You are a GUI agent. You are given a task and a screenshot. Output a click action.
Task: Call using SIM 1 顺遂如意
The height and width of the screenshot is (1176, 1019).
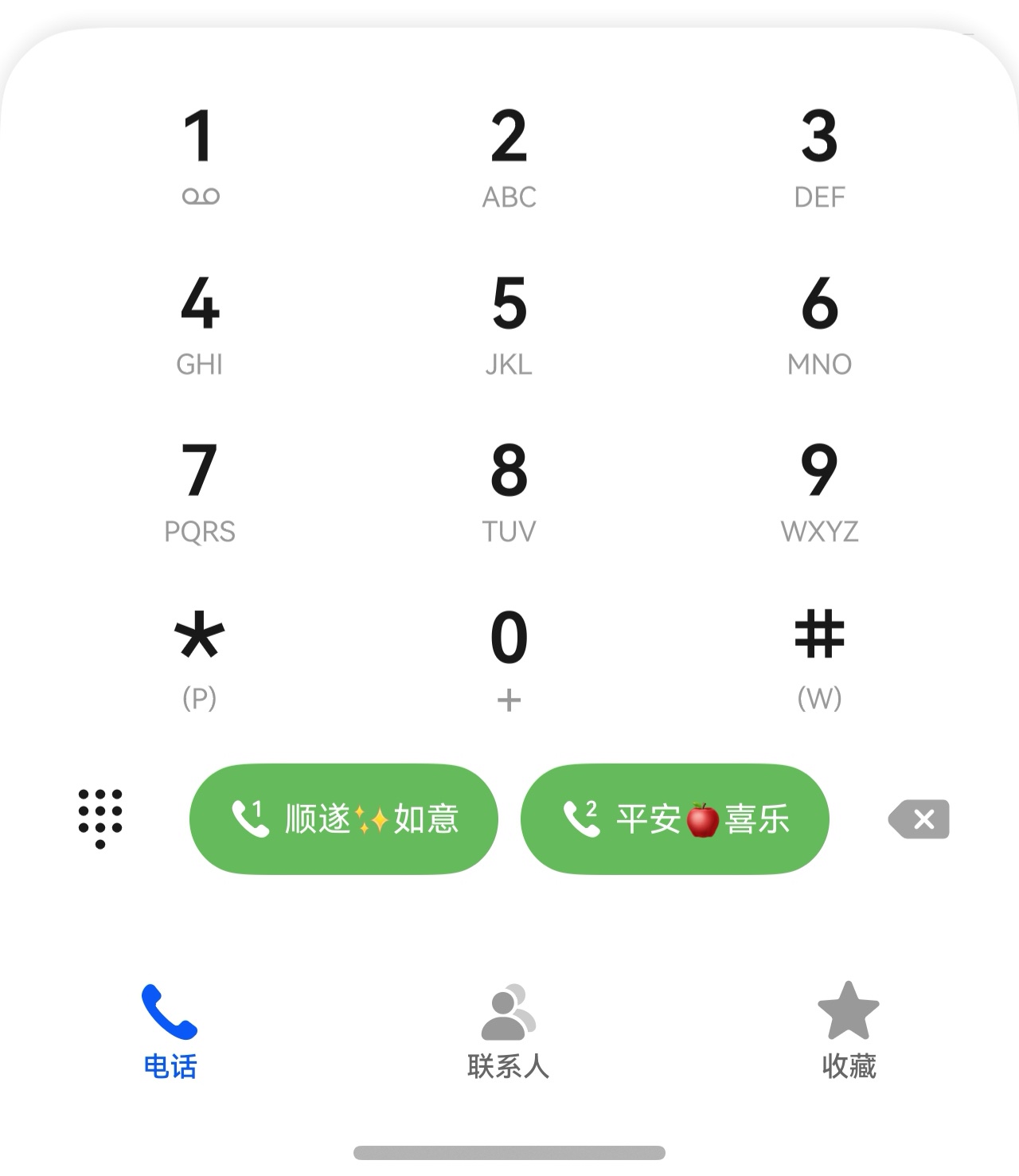[x=343, y=819]
